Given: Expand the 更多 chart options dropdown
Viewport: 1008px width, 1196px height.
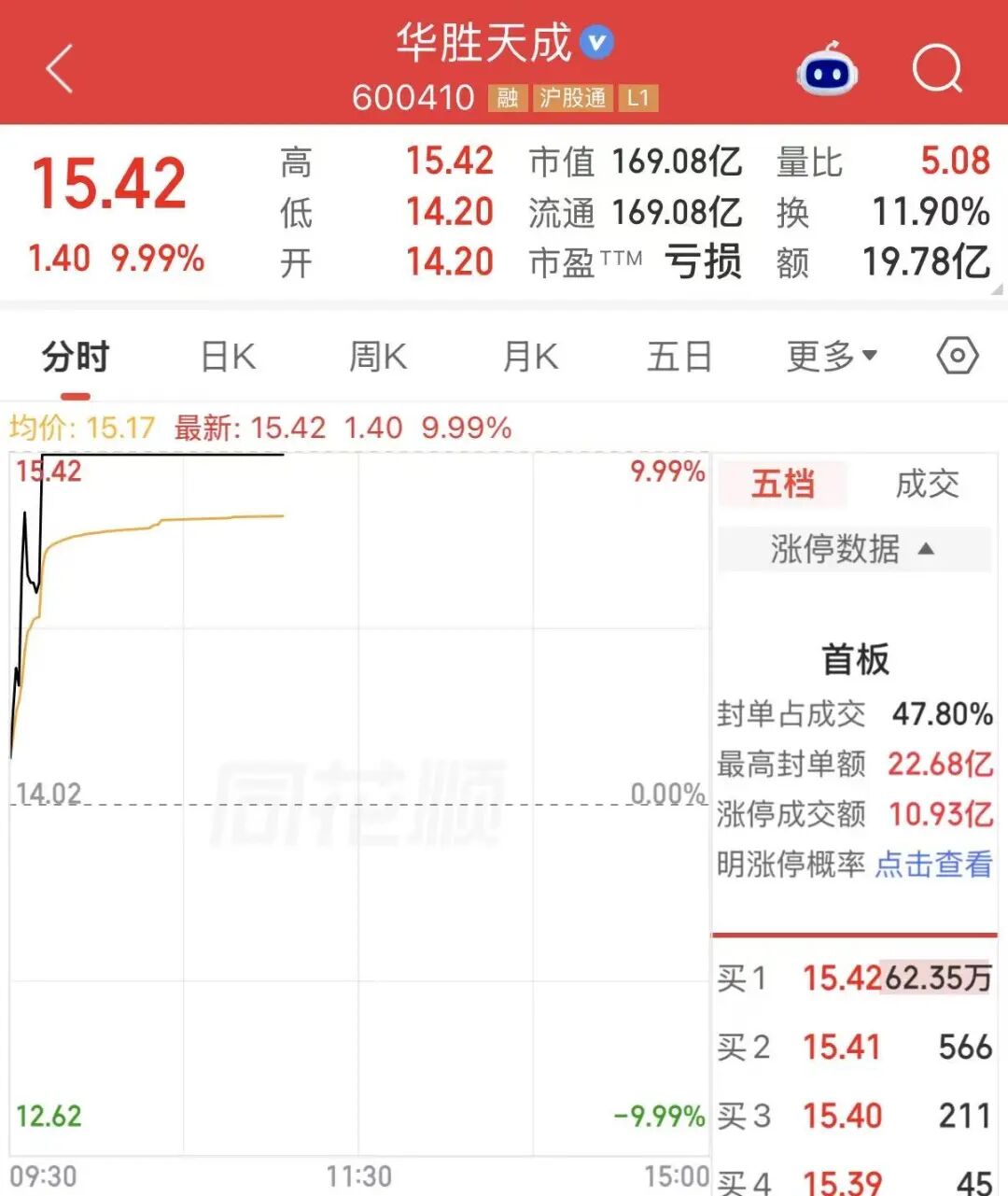Looking at the screenshot, I should [x=832, y=356].
